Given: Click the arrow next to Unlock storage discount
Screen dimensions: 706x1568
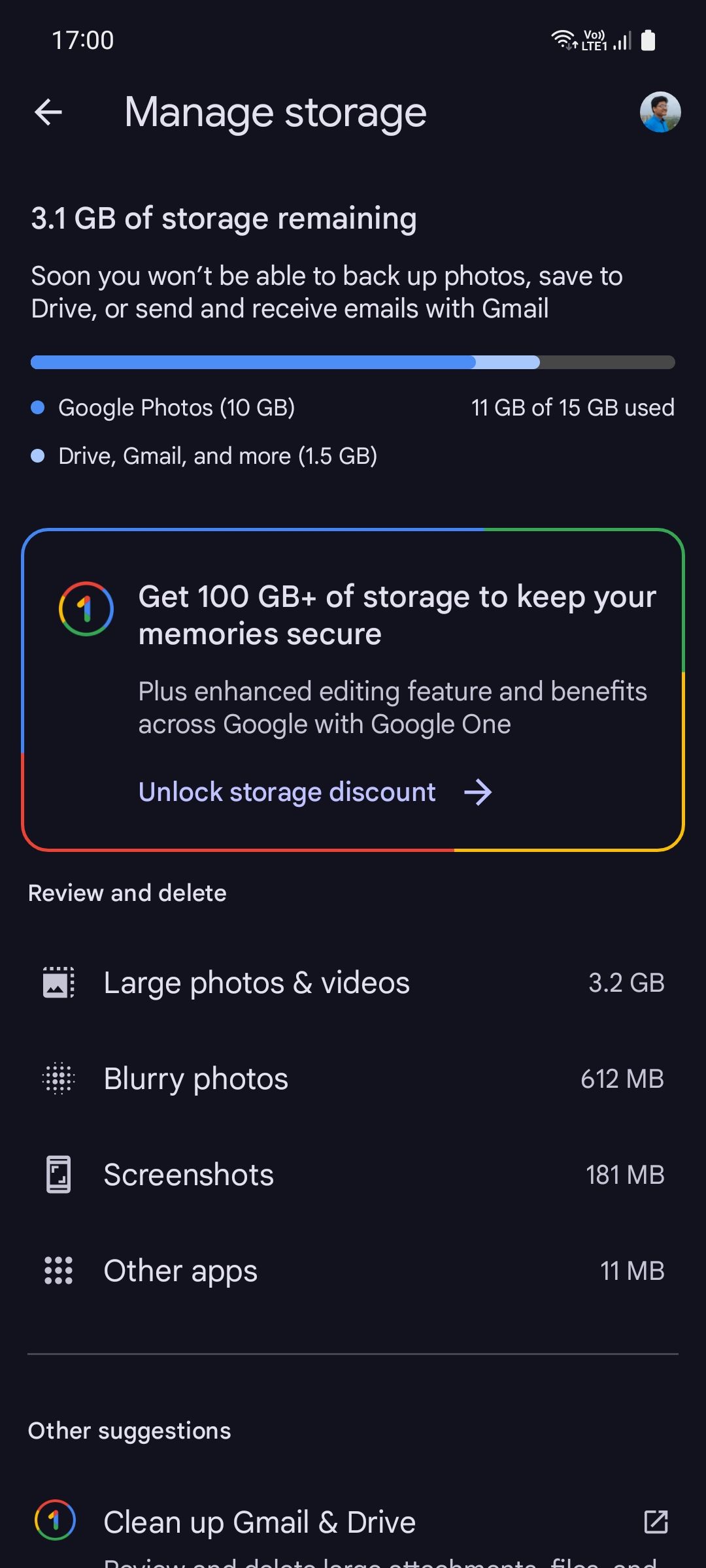Looking at the screenshot, I should click(x=479, y=792).
